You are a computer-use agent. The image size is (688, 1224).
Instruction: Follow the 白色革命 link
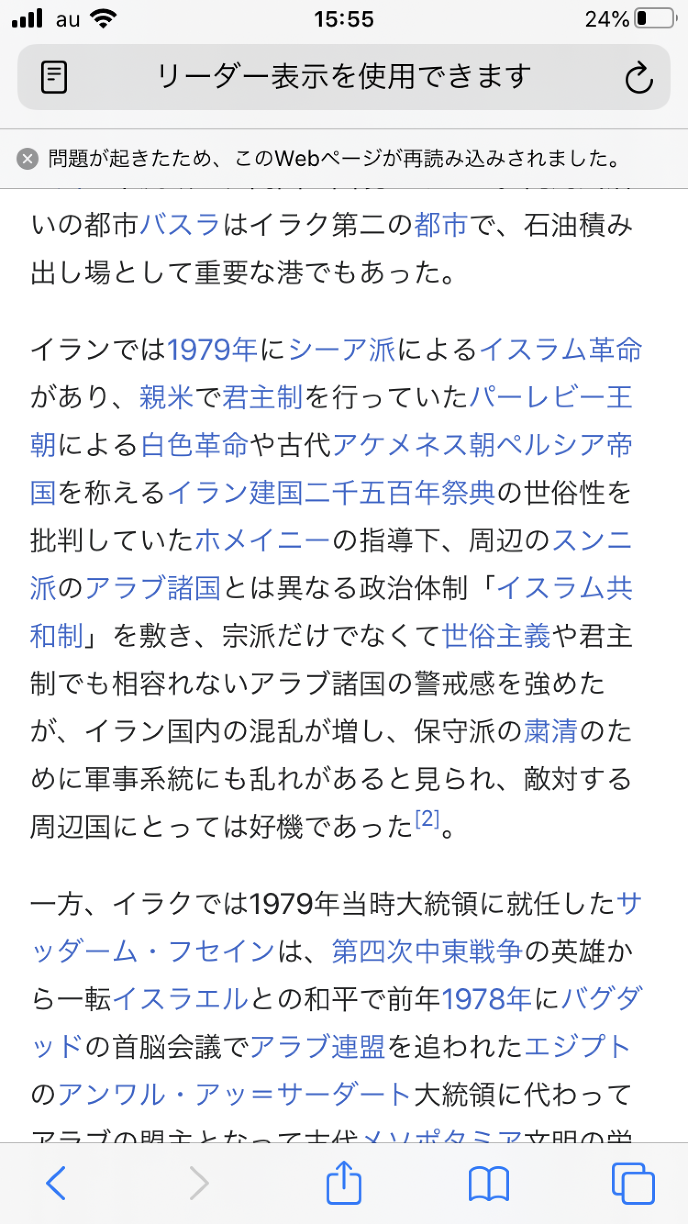coord(194,444)
